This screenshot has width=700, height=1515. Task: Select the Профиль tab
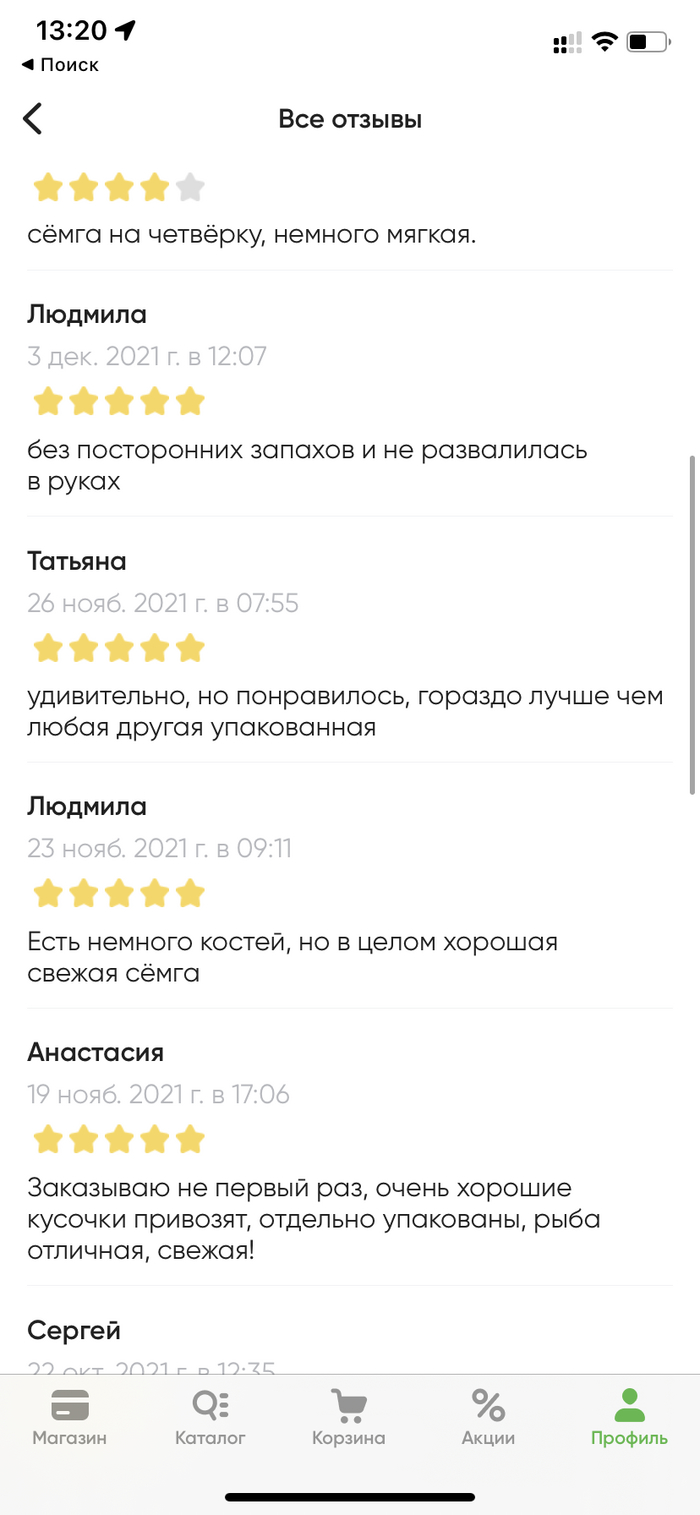pos(629,1418)
